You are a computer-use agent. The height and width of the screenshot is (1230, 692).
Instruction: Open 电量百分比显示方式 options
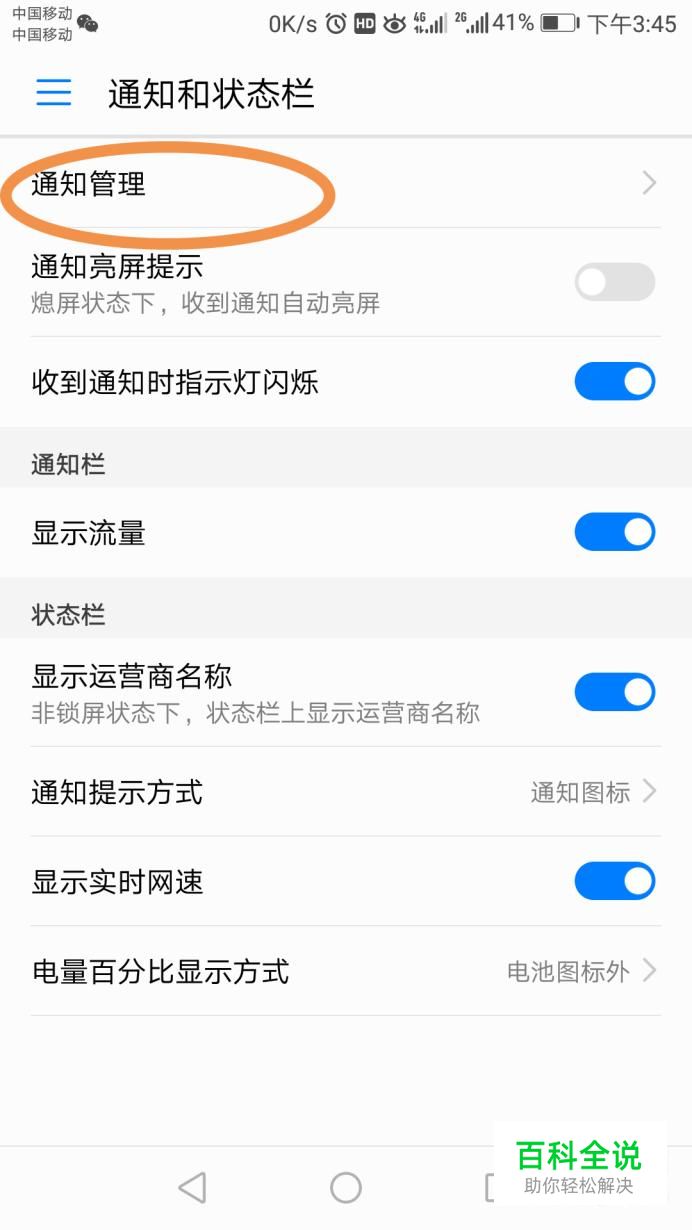[x=346, y=971]
